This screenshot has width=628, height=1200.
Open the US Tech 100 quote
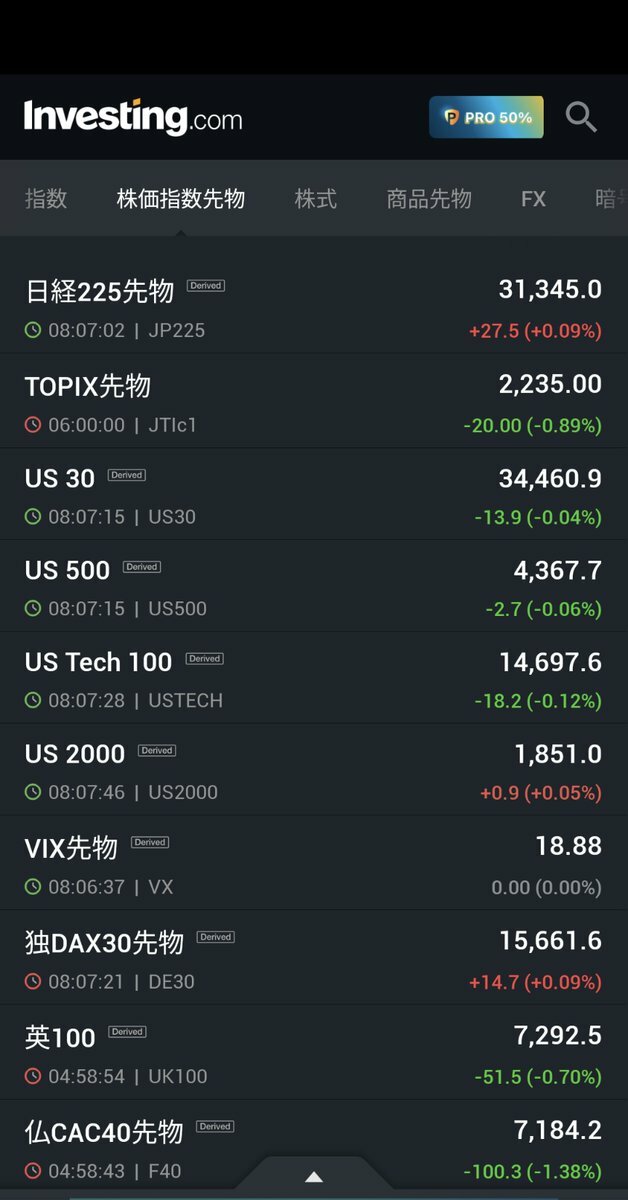(x=314, y=679)
